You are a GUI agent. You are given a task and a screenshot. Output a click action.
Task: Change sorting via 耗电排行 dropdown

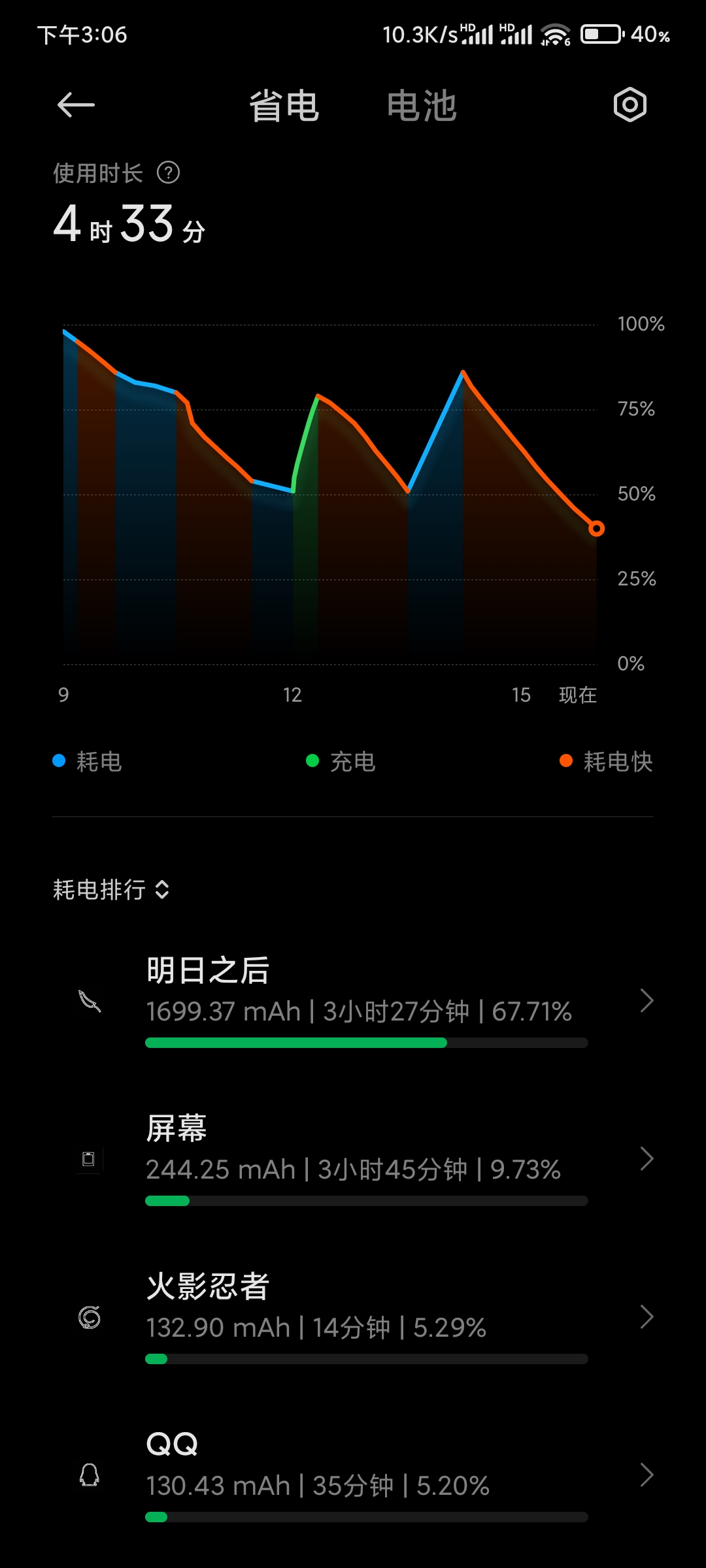coord(111,889)
